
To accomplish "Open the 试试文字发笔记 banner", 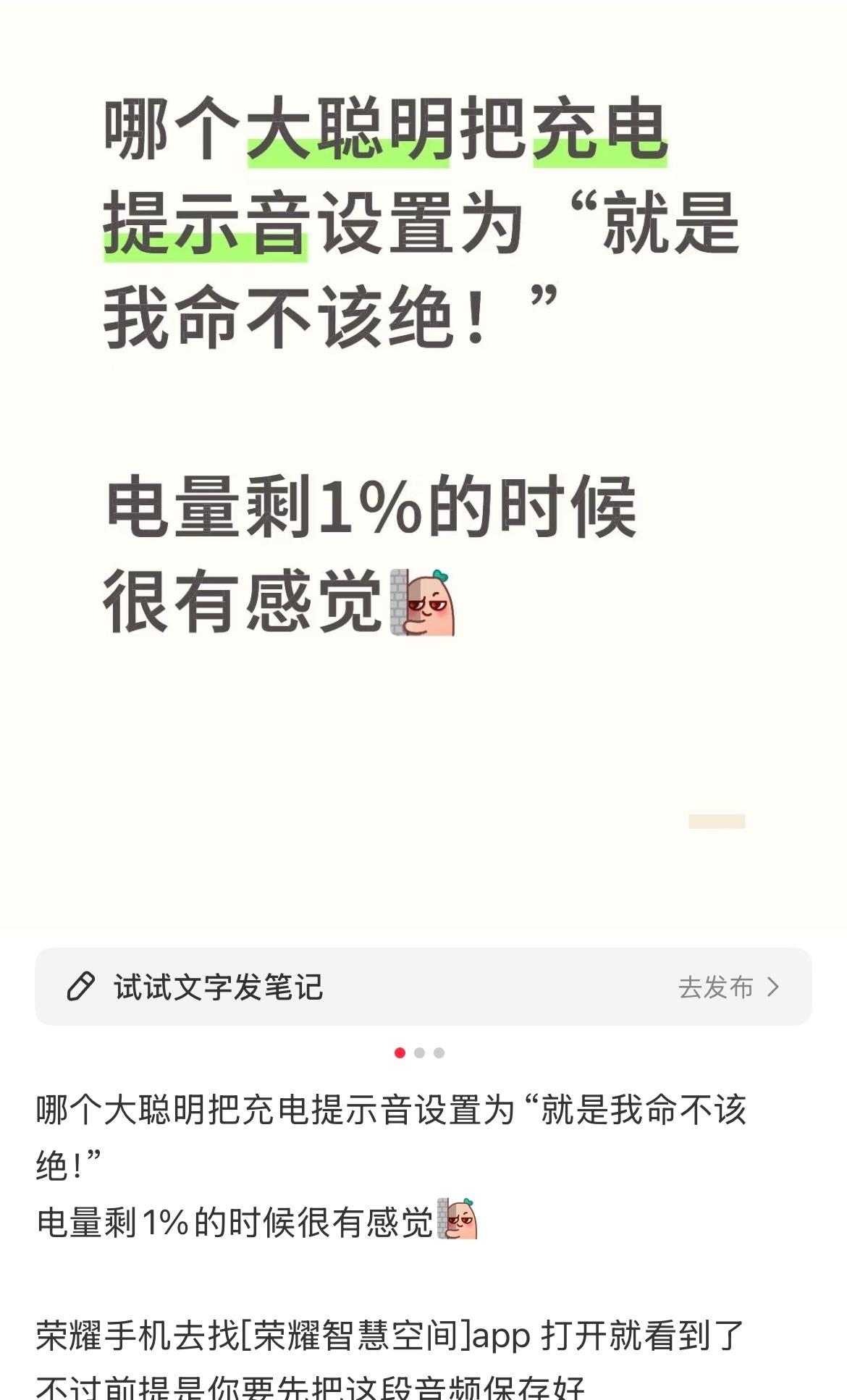I will (217, 987).
